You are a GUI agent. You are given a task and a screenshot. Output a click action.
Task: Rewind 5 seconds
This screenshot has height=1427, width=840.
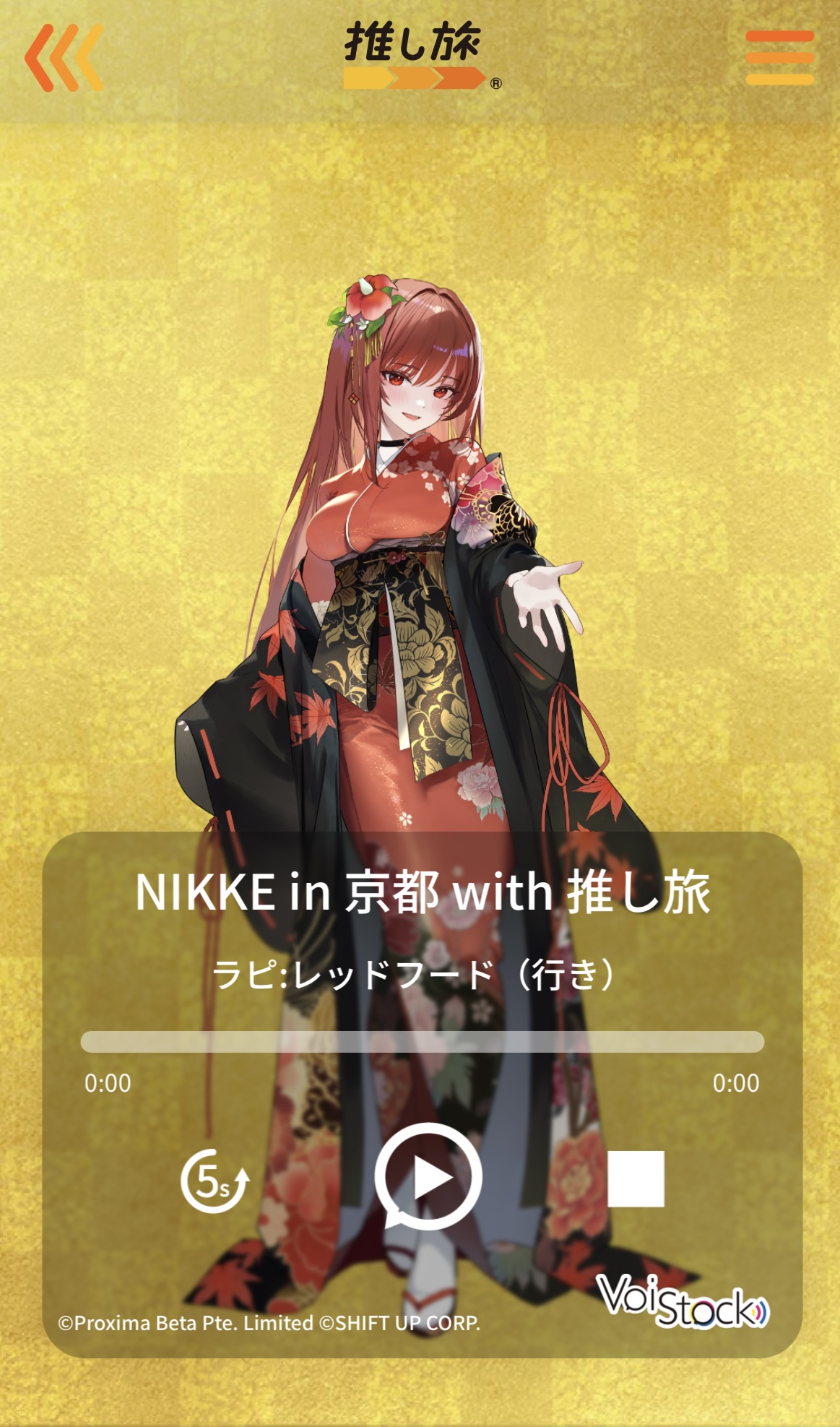point(215,1181)
